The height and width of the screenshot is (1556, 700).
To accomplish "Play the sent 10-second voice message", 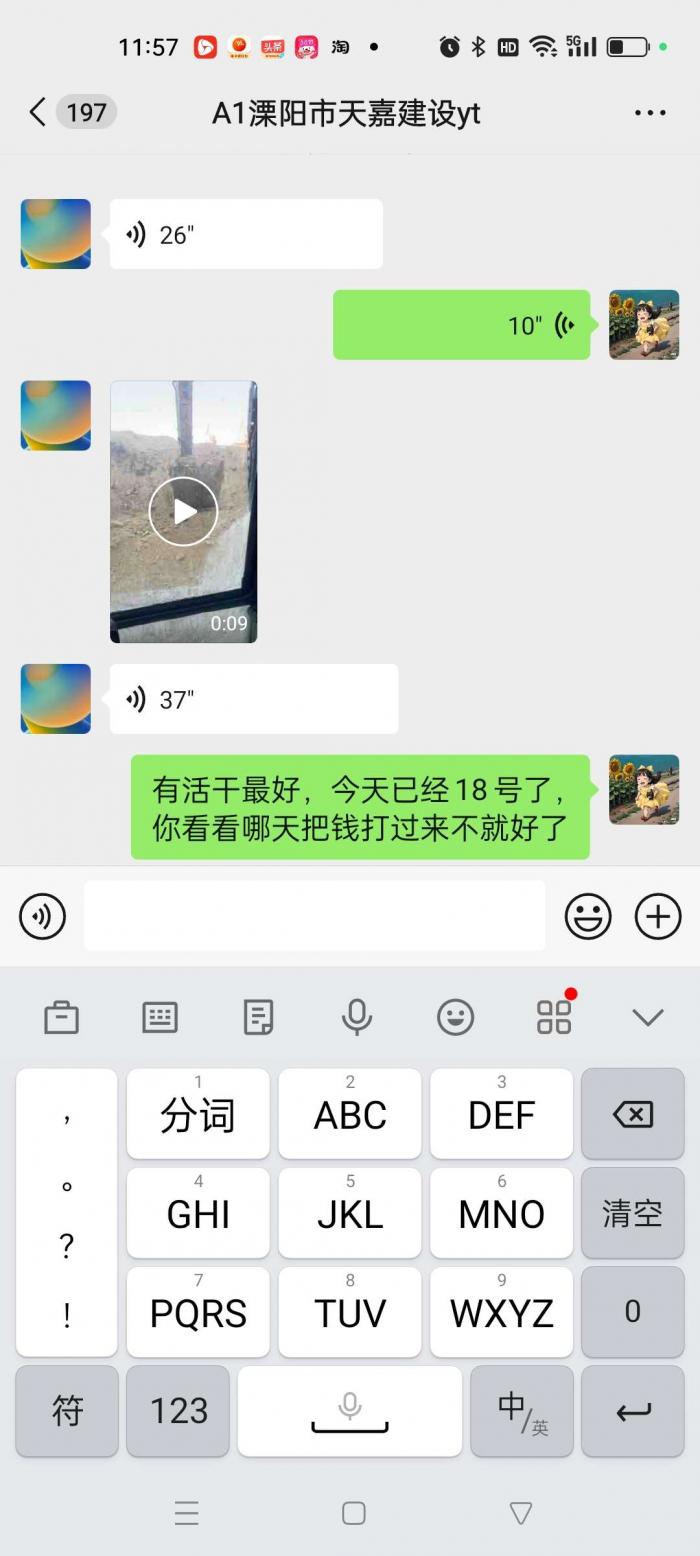I will pos(461,325).
